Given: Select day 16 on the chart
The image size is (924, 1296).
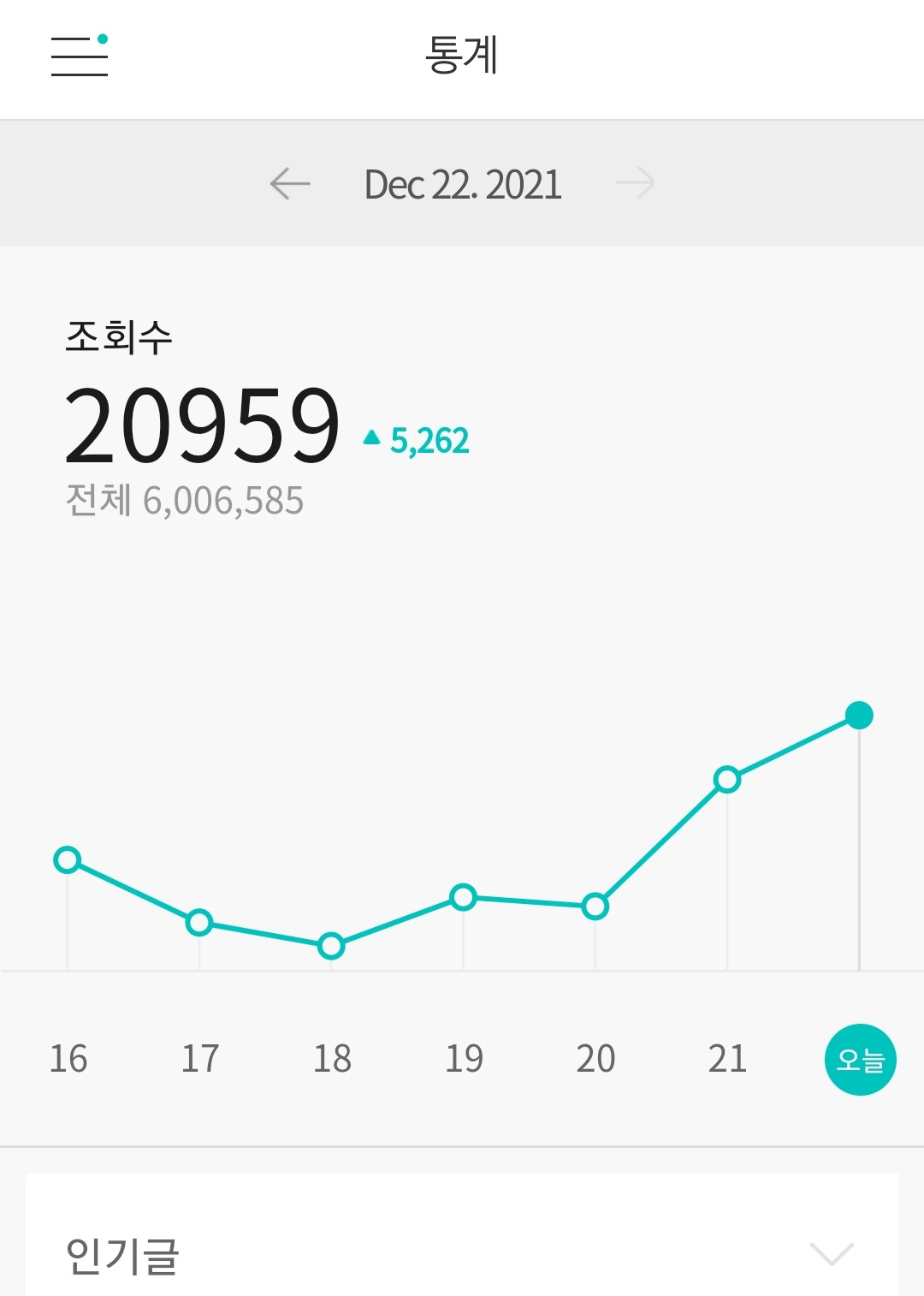Looking at the screenshot, I should coord(68,1059).
